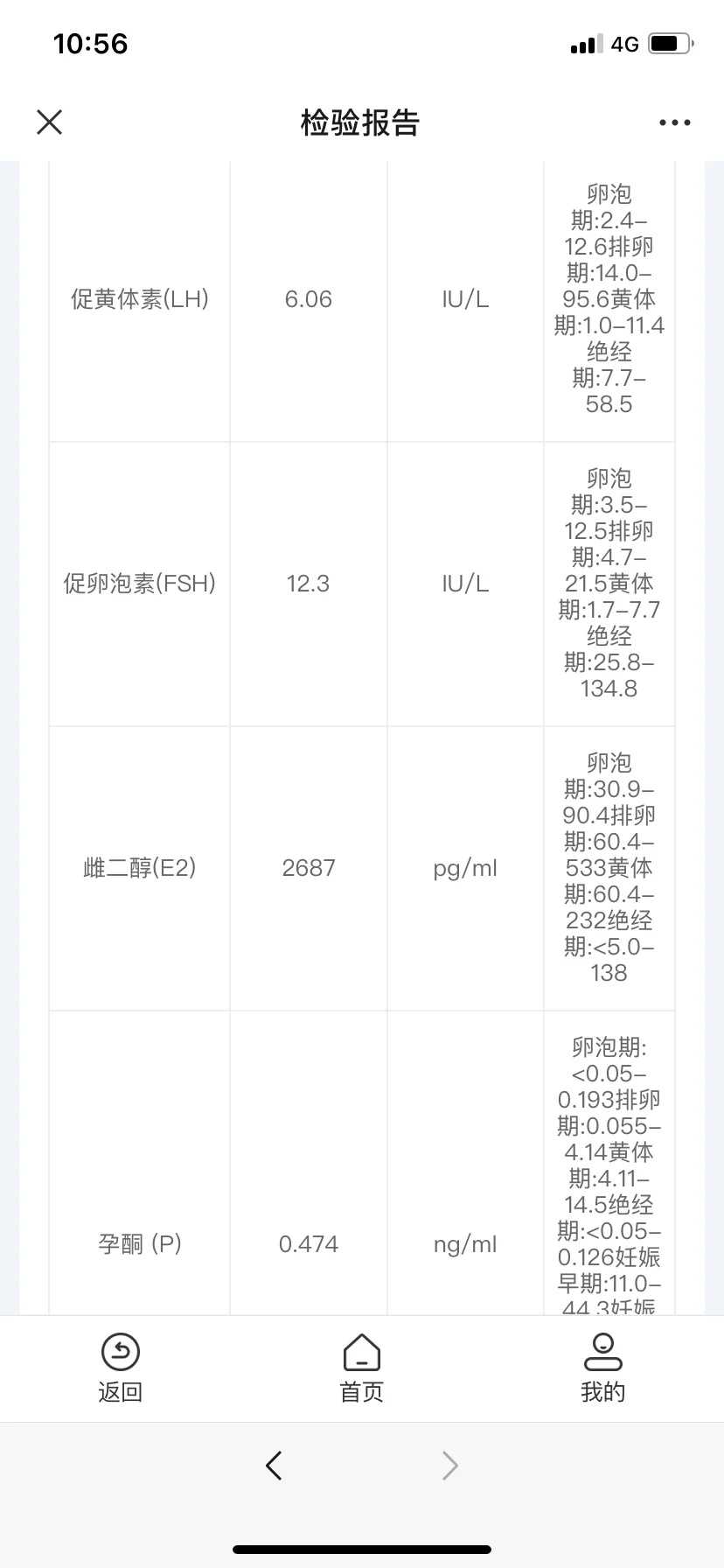This screenshot has width=724, height=1568.
Task: Tap the 我的 profile icon in bottom navigation
Action: coord(602,1350)
